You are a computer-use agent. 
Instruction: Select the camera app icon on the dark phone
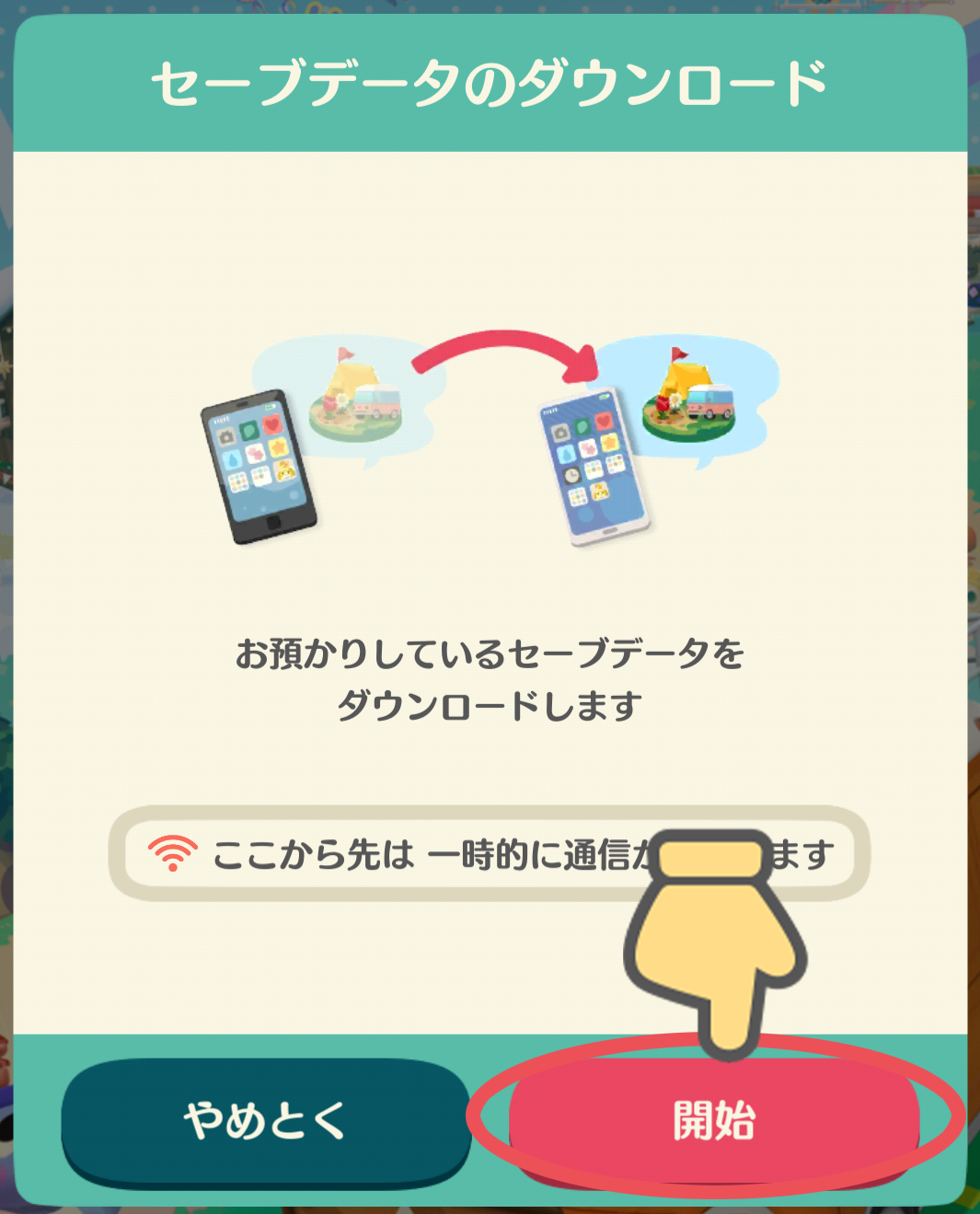[x=225, y=436]
